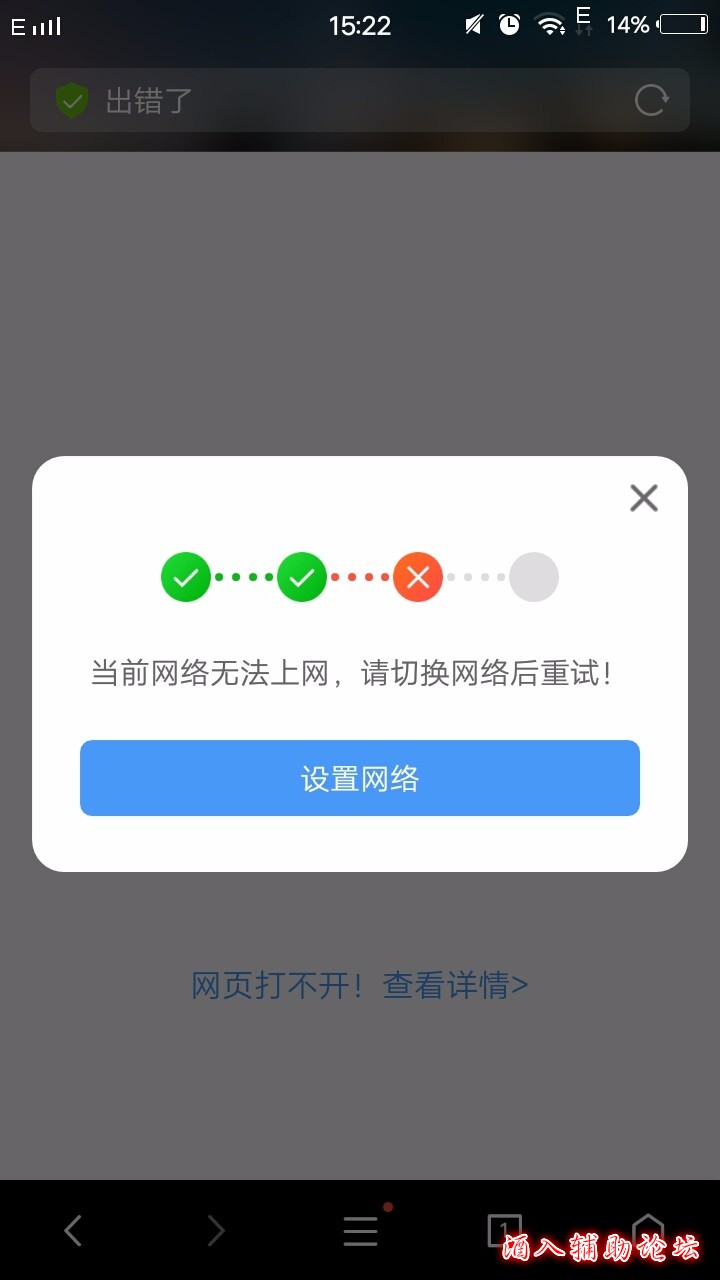Tap the 设置网络 button
720x1280 pixels.
360,778
